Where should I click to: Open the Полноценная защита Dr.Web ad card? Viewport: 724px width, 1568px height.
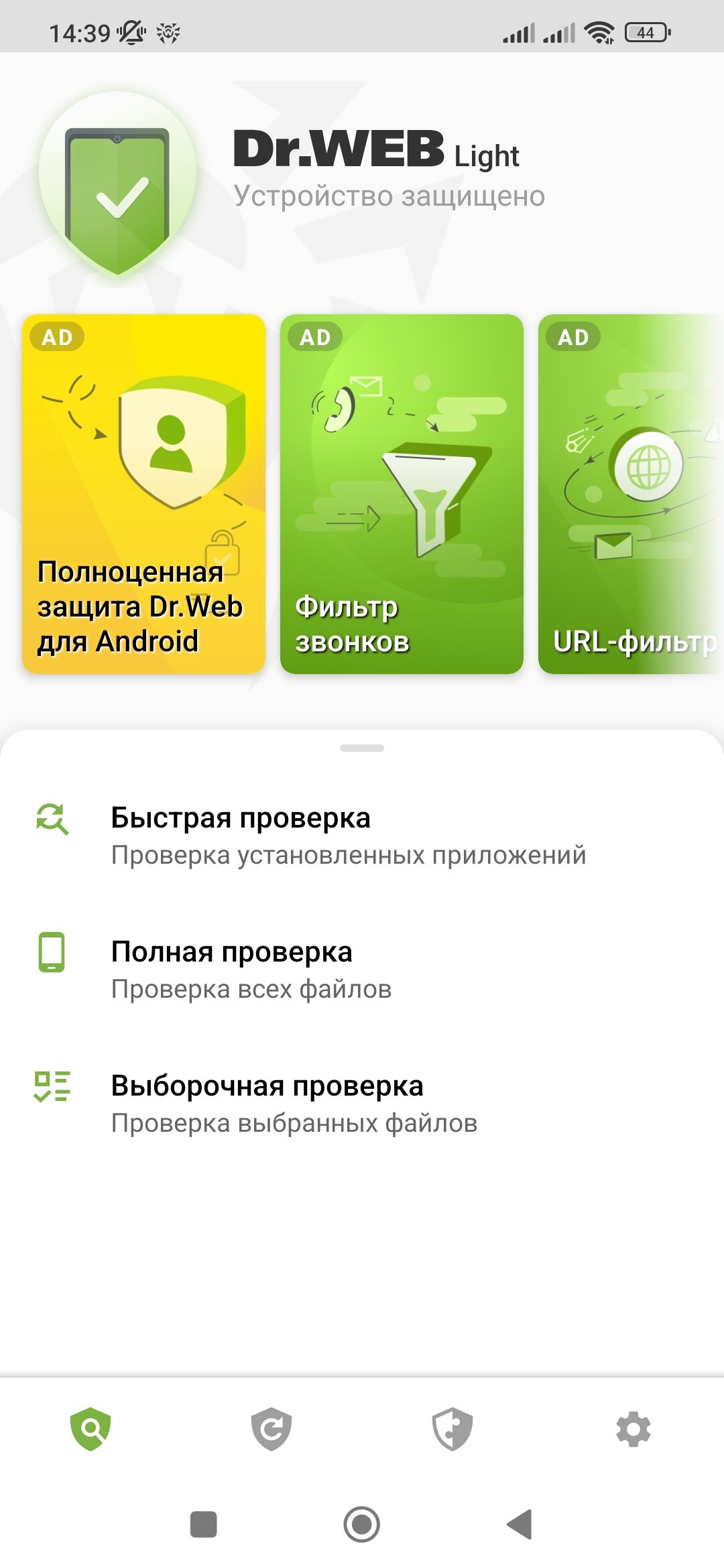(x=143, y=494)
